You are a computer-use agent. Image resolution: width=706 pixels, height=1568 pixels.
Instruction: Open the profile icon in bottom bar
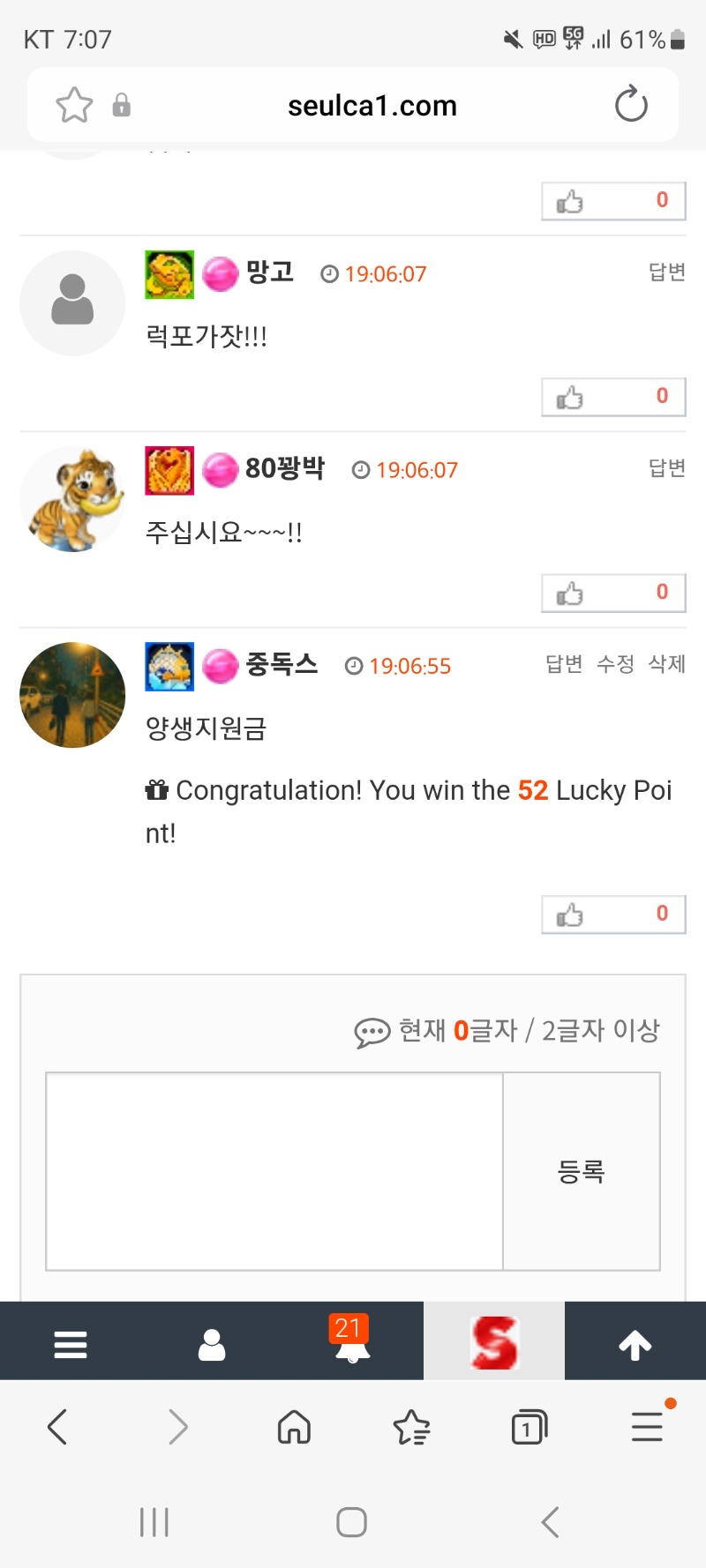212,1344
